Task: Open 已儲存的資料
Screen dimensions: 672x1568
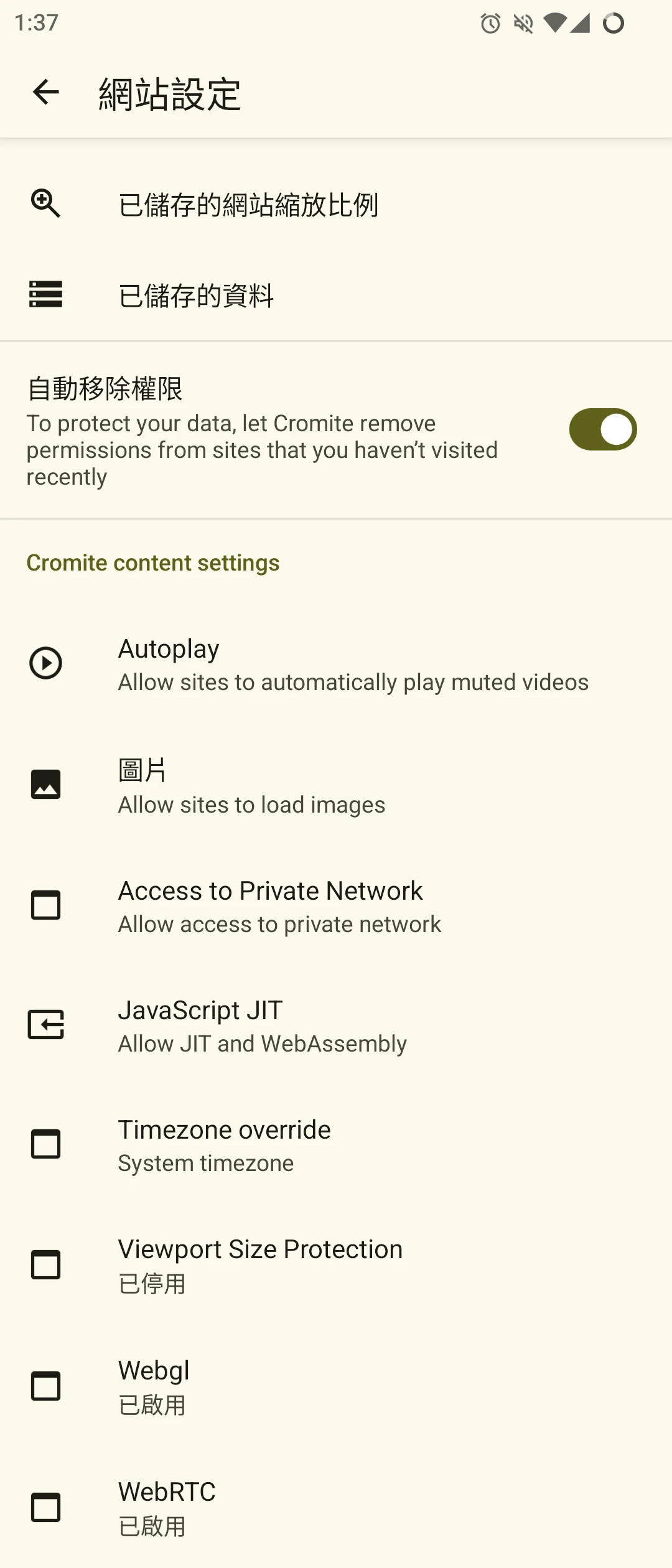Action: (x=197, y=295)
